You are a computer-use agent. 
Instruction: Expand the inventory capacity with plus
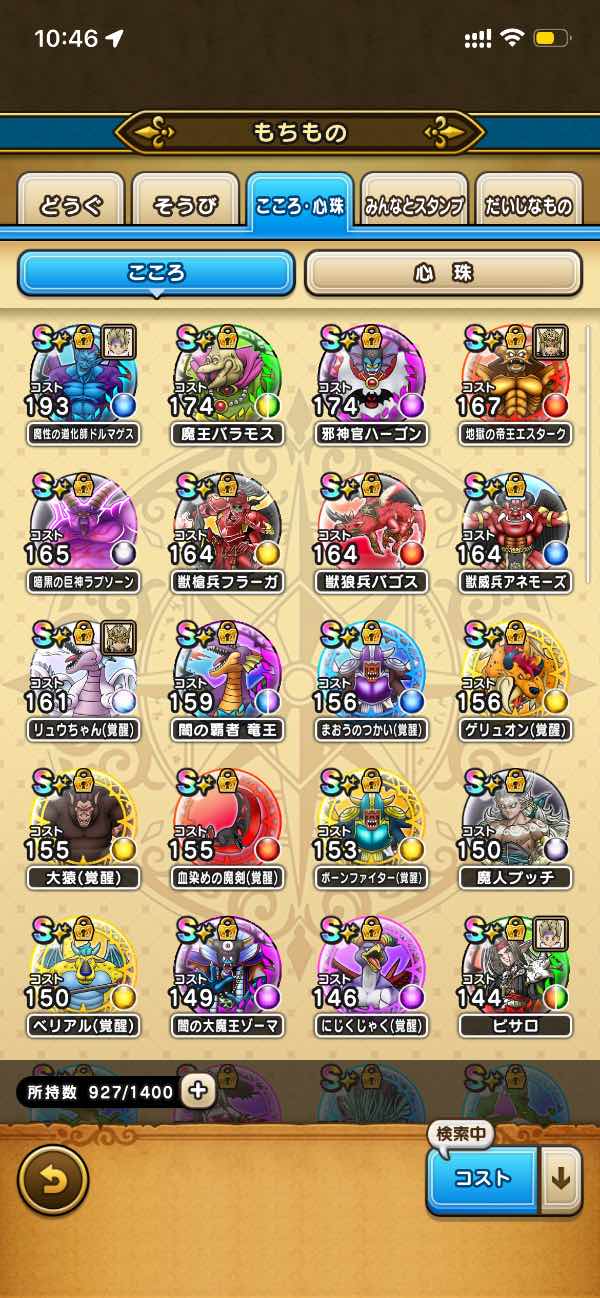click(x=198, y=1091)
